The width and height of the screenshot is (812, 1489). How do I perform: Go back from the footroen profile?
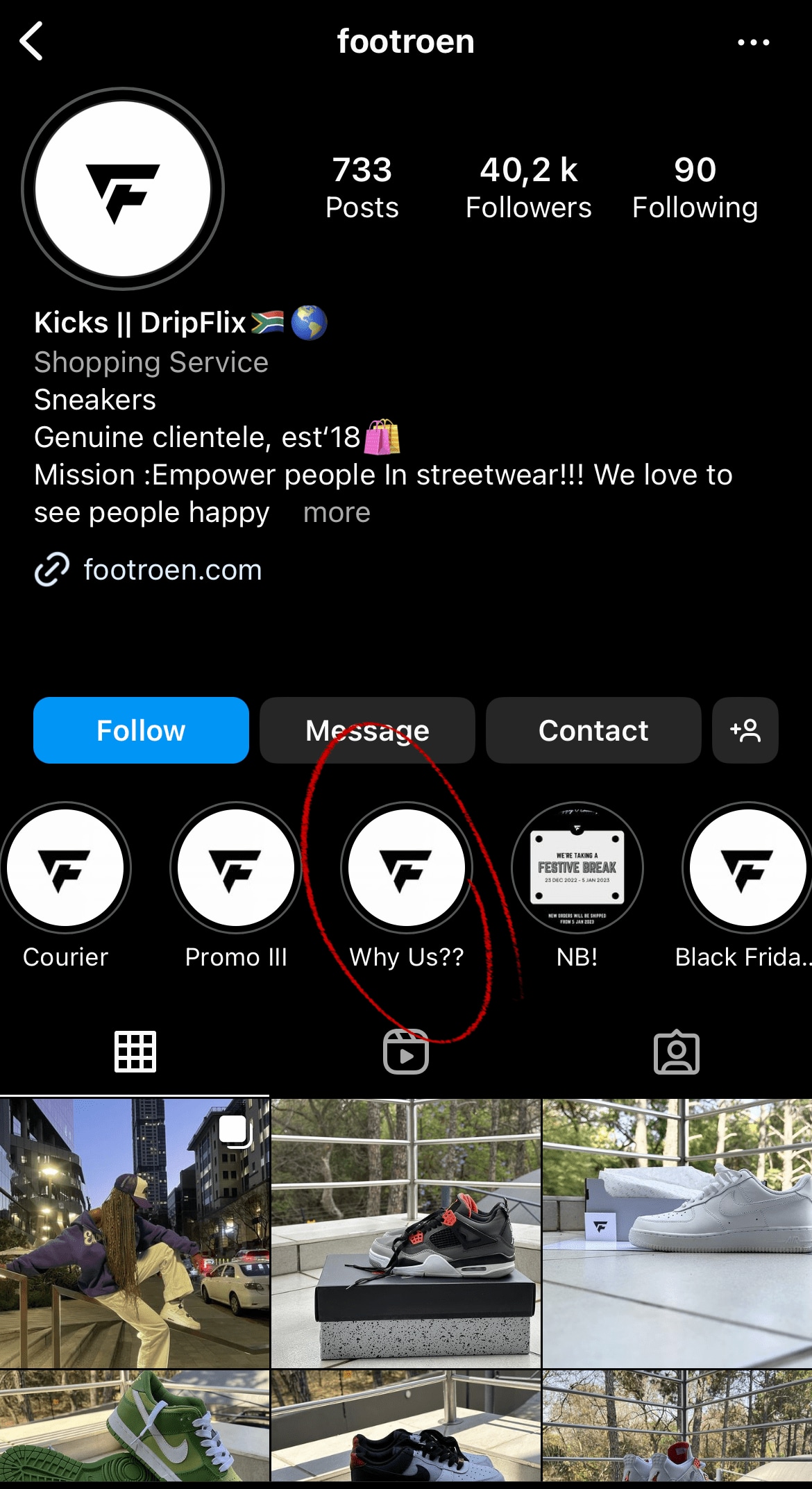click(32, 42)
